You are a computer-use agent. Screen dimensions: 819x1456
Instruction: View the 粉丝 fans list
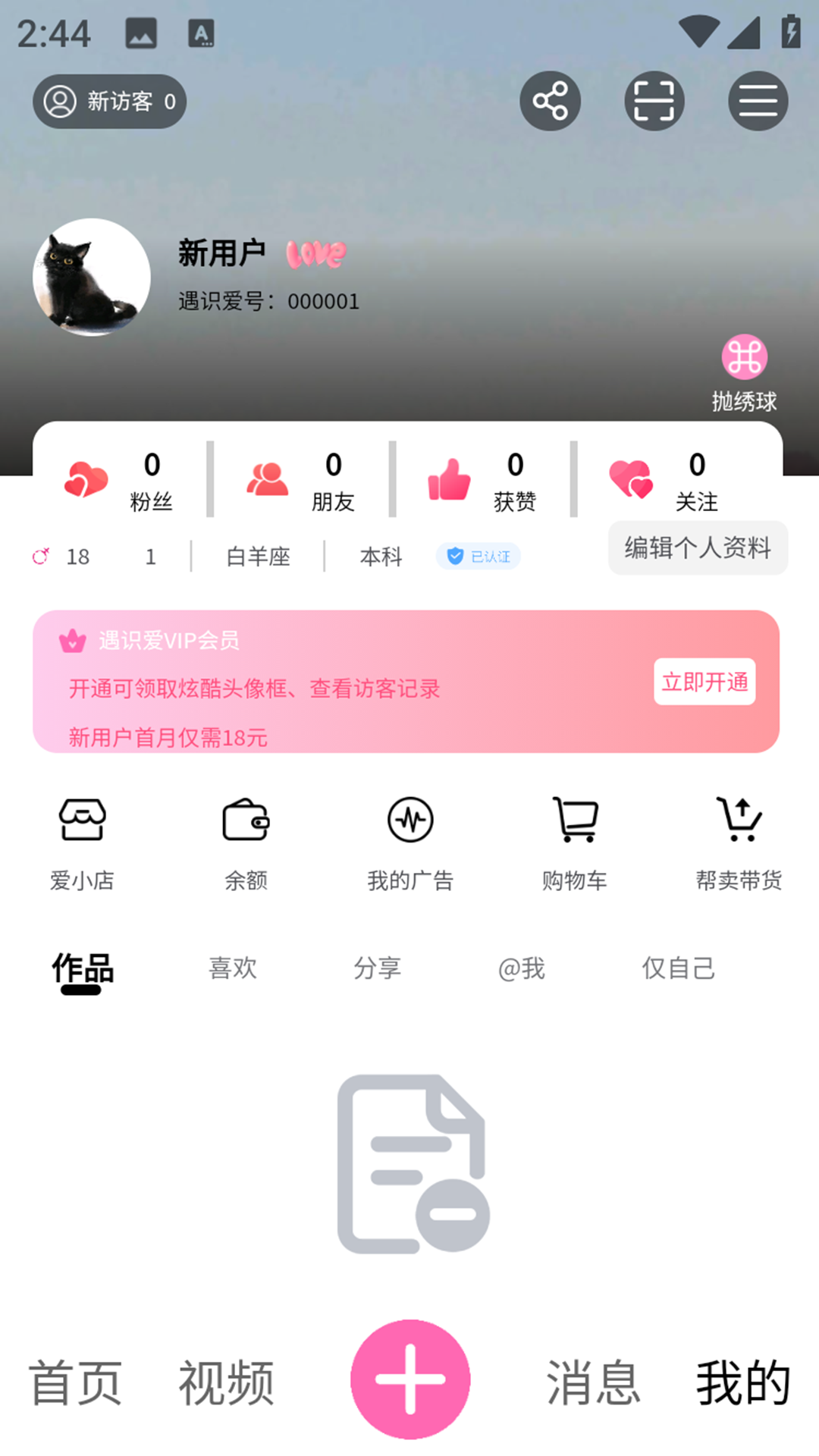click(120, 481)
